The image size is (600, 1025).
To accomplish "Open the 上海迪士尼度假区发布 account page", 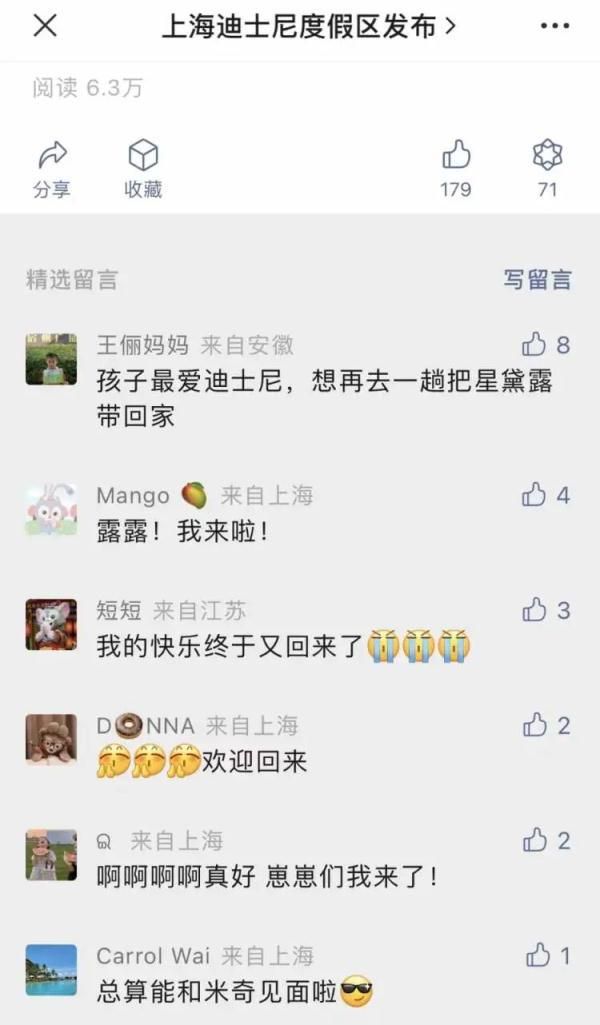I will pos(308,26).
